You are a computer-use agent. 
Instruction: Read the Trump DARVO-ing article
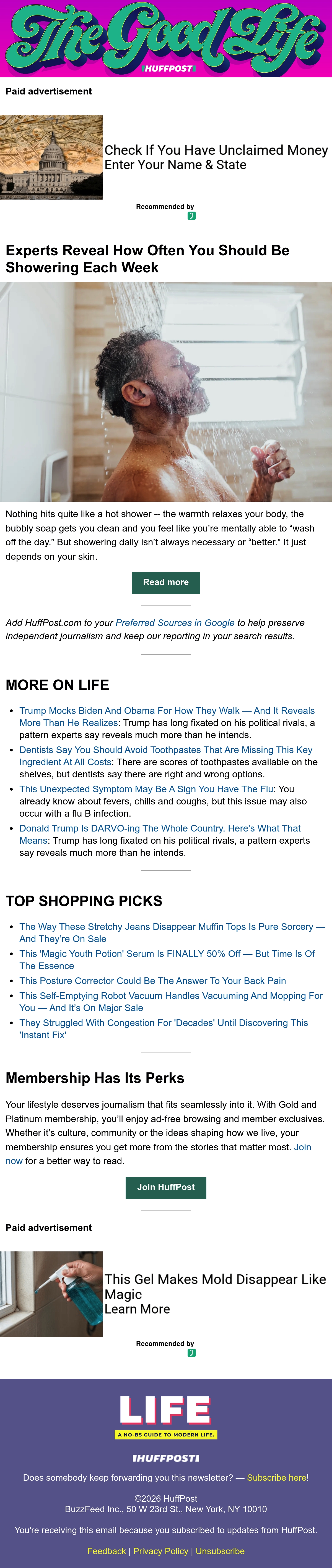160,834
